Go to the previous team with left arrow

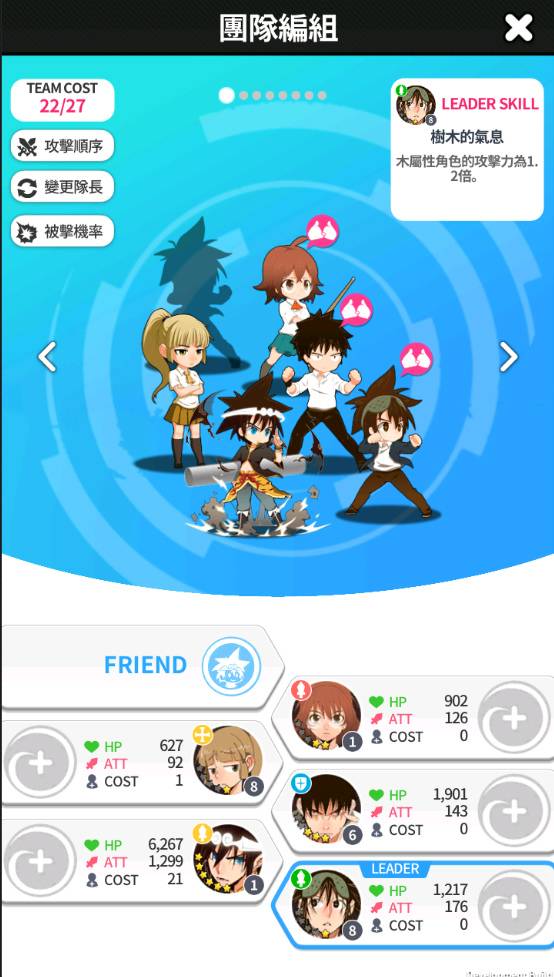pos(47,356)
